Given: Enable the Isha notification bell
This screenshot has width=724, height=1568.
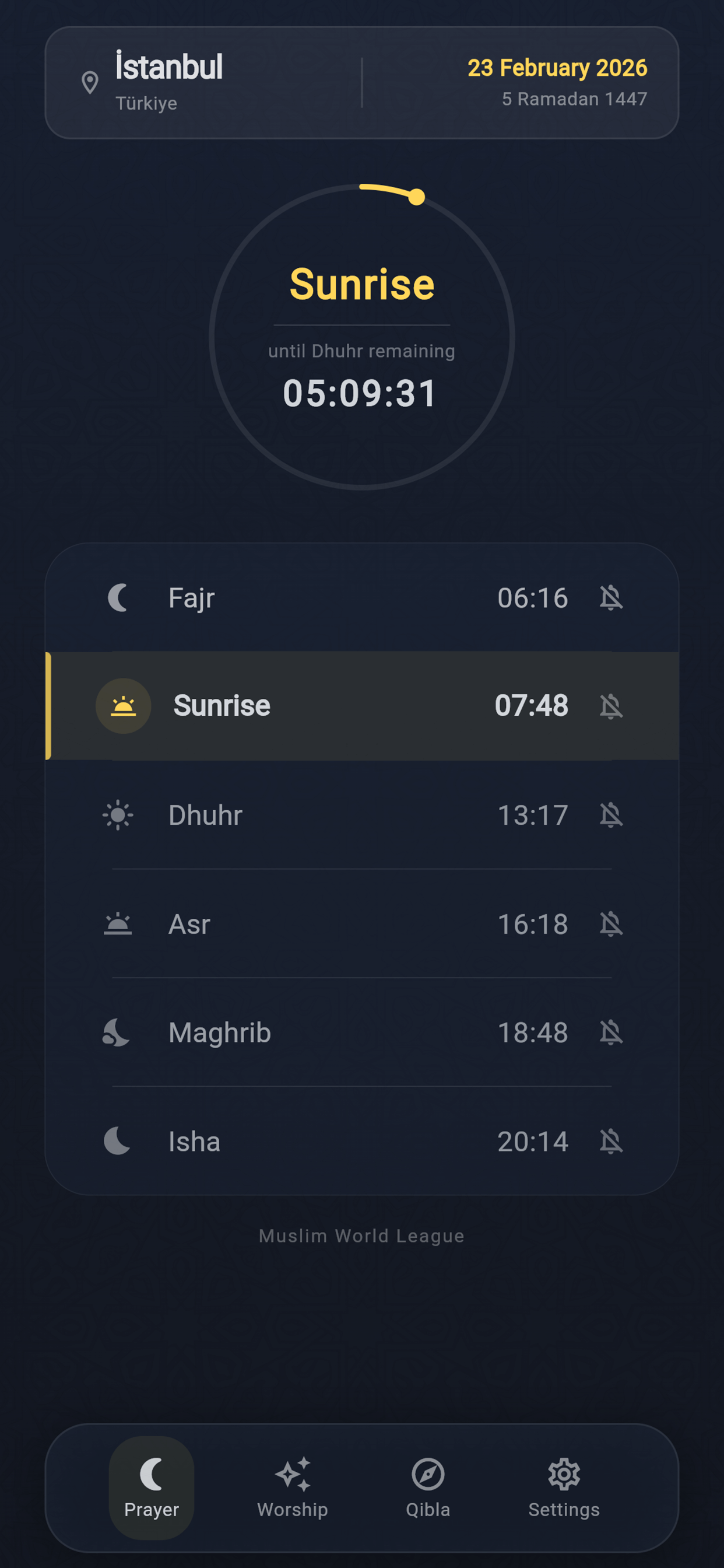Looking at the screenshot, I should coord(612,1140).
